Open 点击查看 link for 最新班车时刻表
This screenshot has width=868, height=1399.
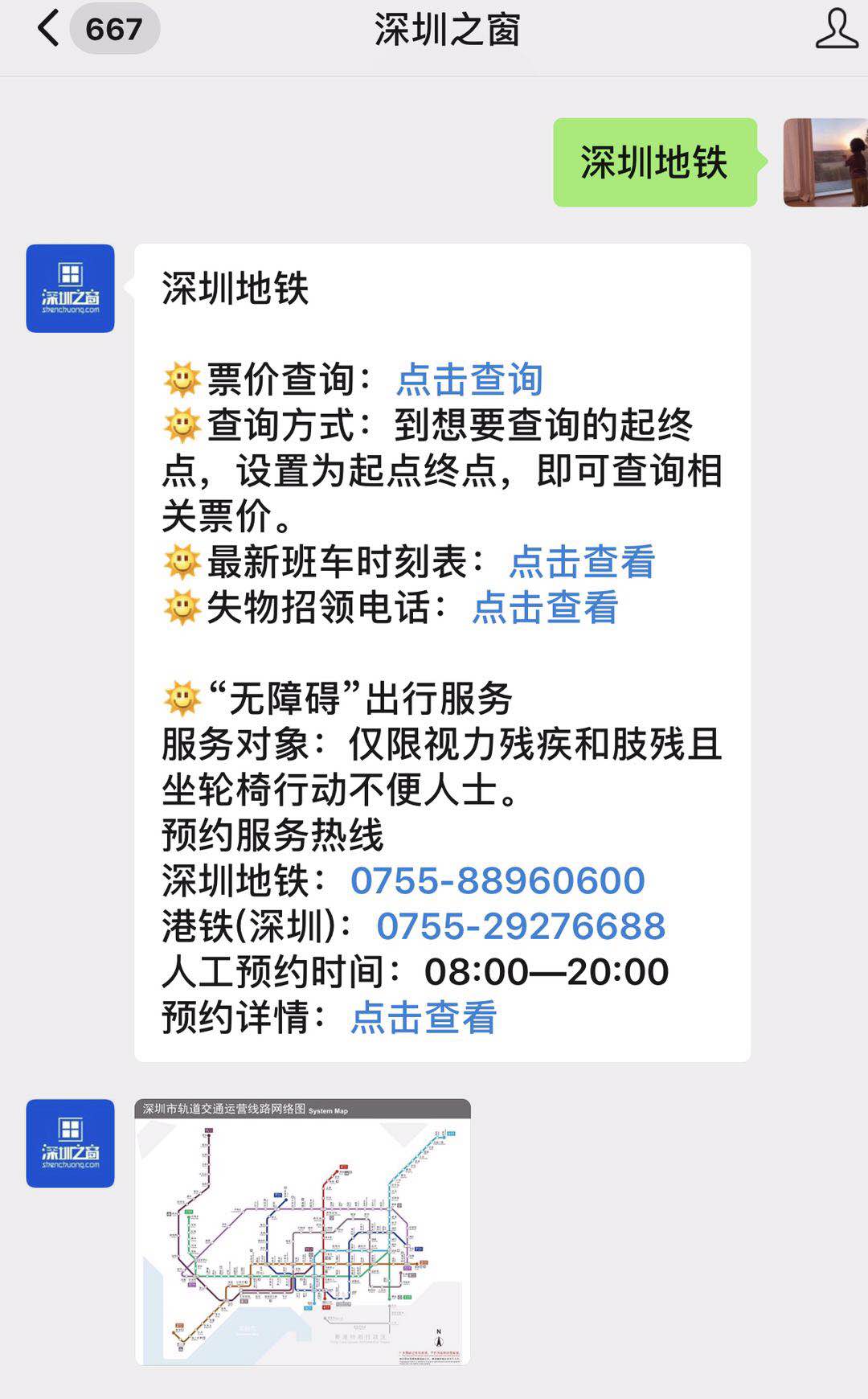583,562
